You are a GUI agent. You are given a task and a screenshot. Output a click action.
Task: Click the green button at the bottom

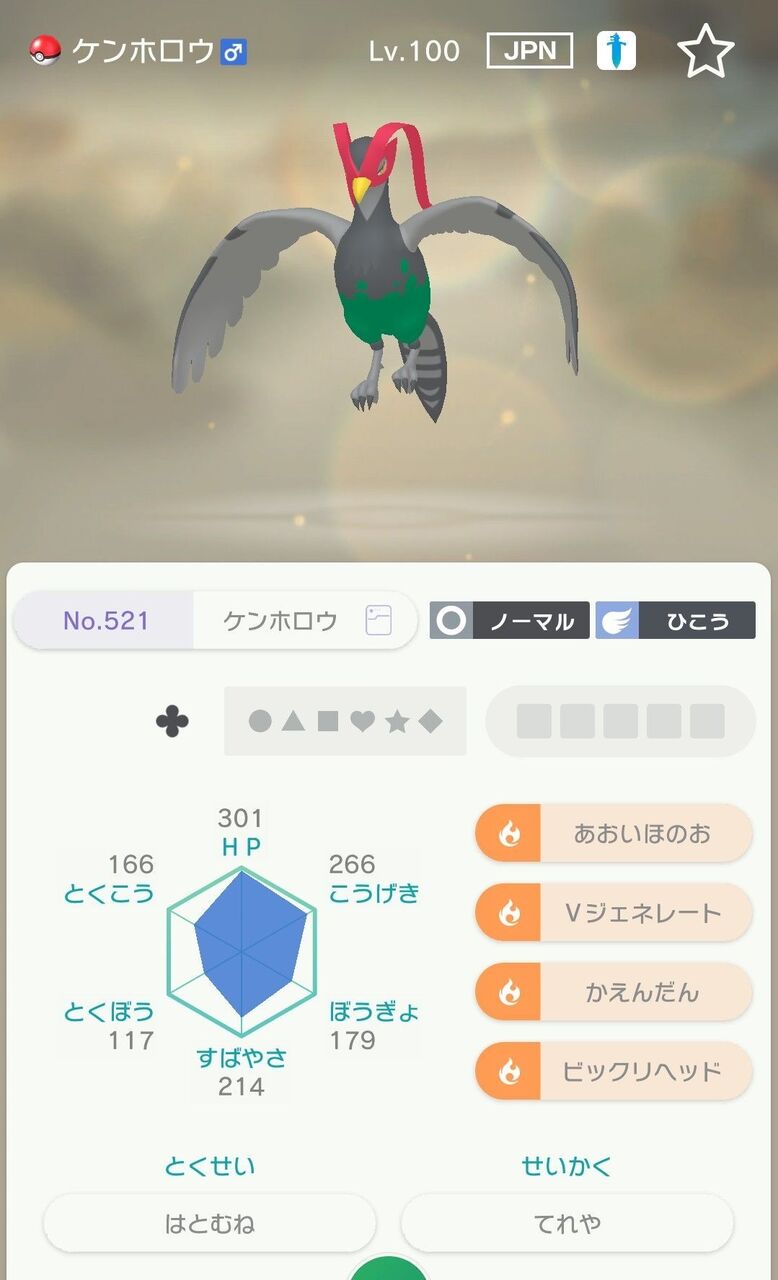pyautogui.click(x=389, y=1272)
